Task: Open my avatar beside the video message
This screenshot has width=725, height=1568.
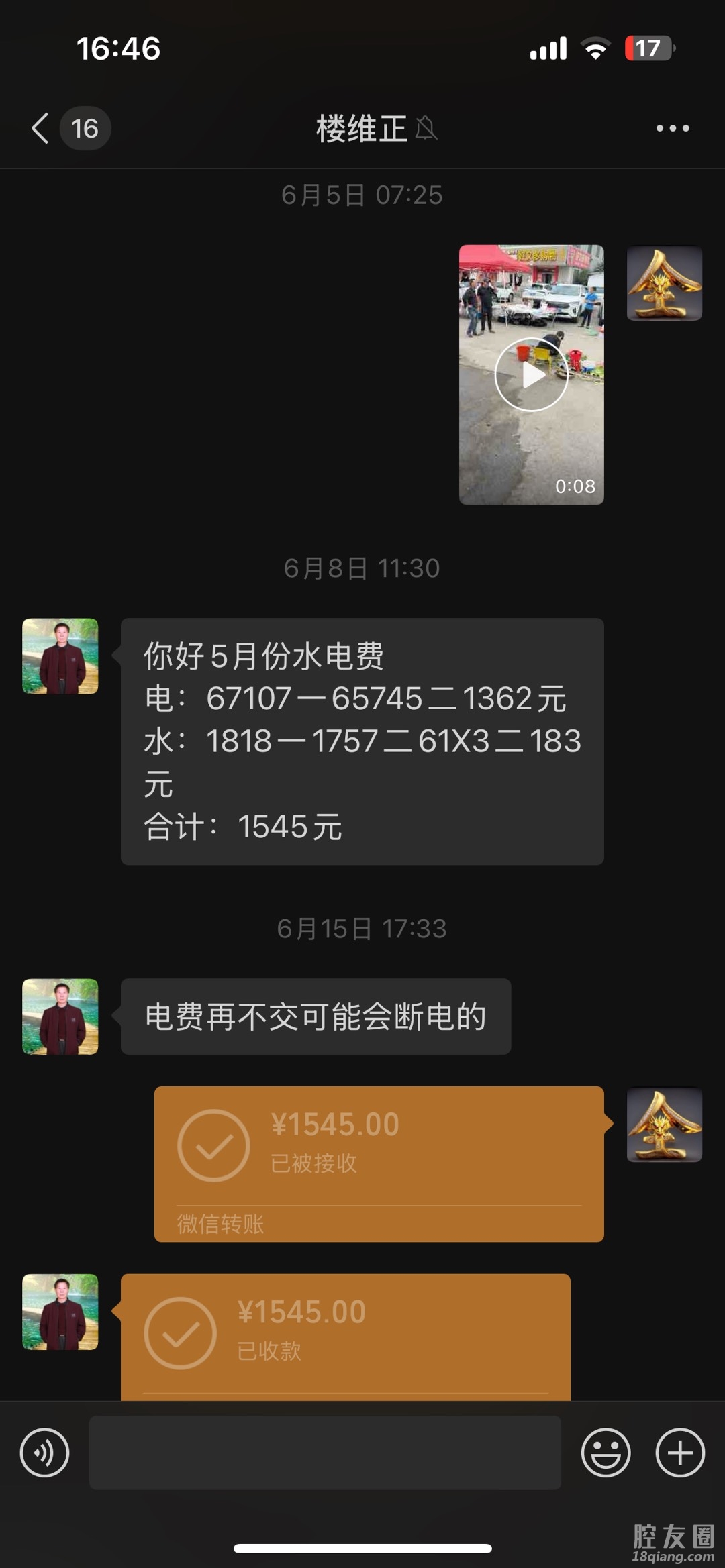Action: tap(664, 284)
